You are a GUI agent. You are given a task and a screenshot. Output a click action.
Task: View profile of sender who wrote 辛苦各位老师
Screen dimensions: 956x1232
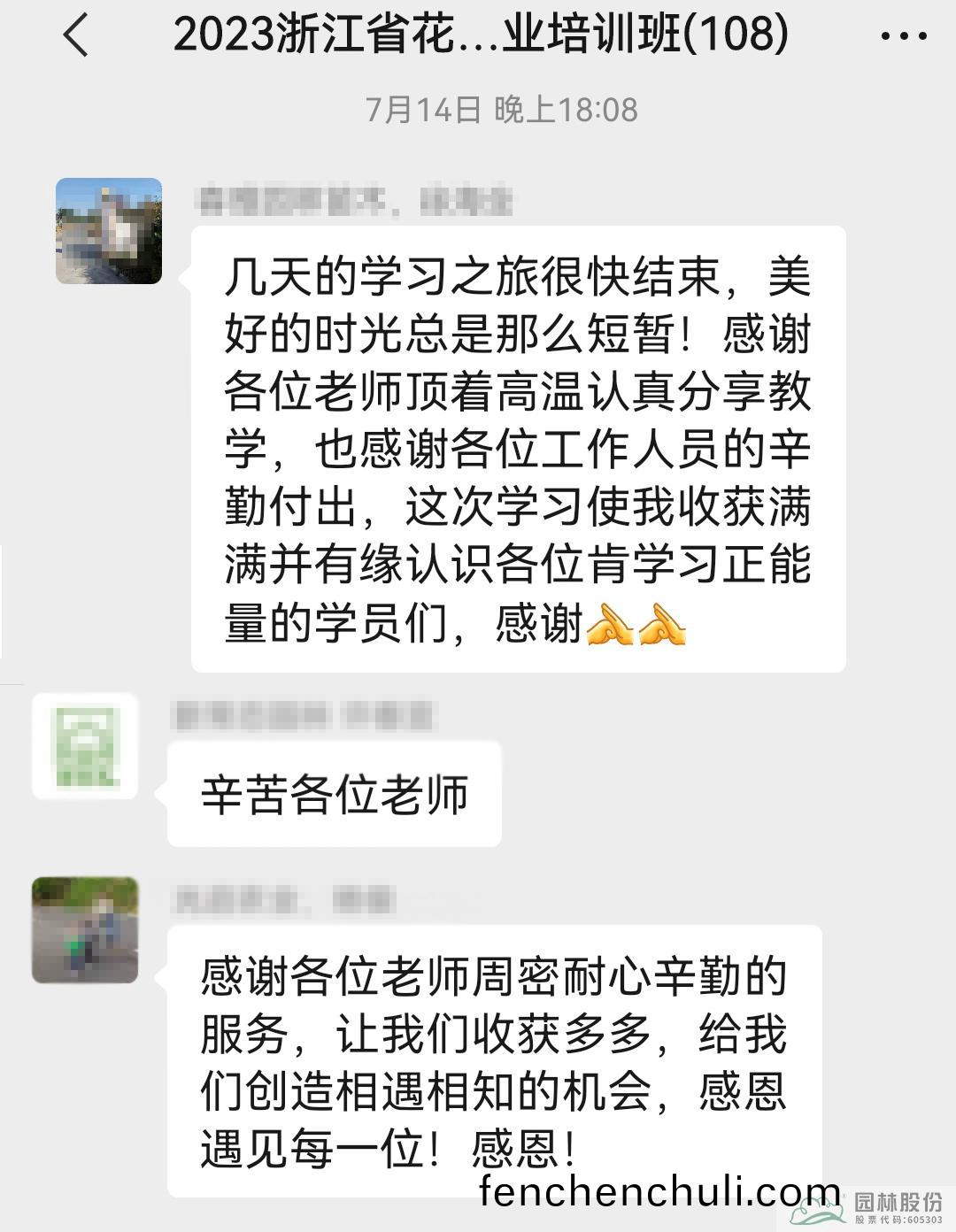pos(85,746)
